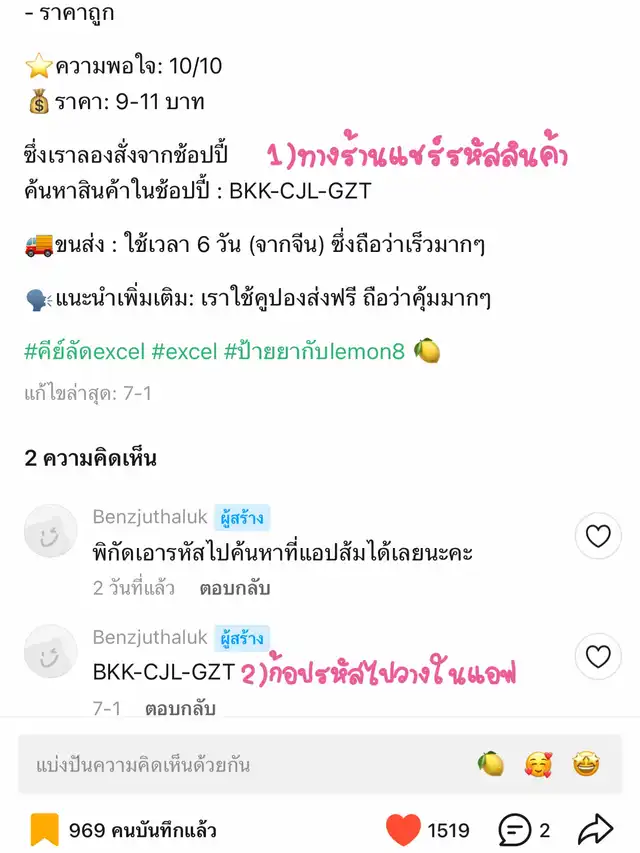Open the #คีย์ลัดexcel hashtag
The height and width of the screenshot is (853, 640).
point(84,352)
